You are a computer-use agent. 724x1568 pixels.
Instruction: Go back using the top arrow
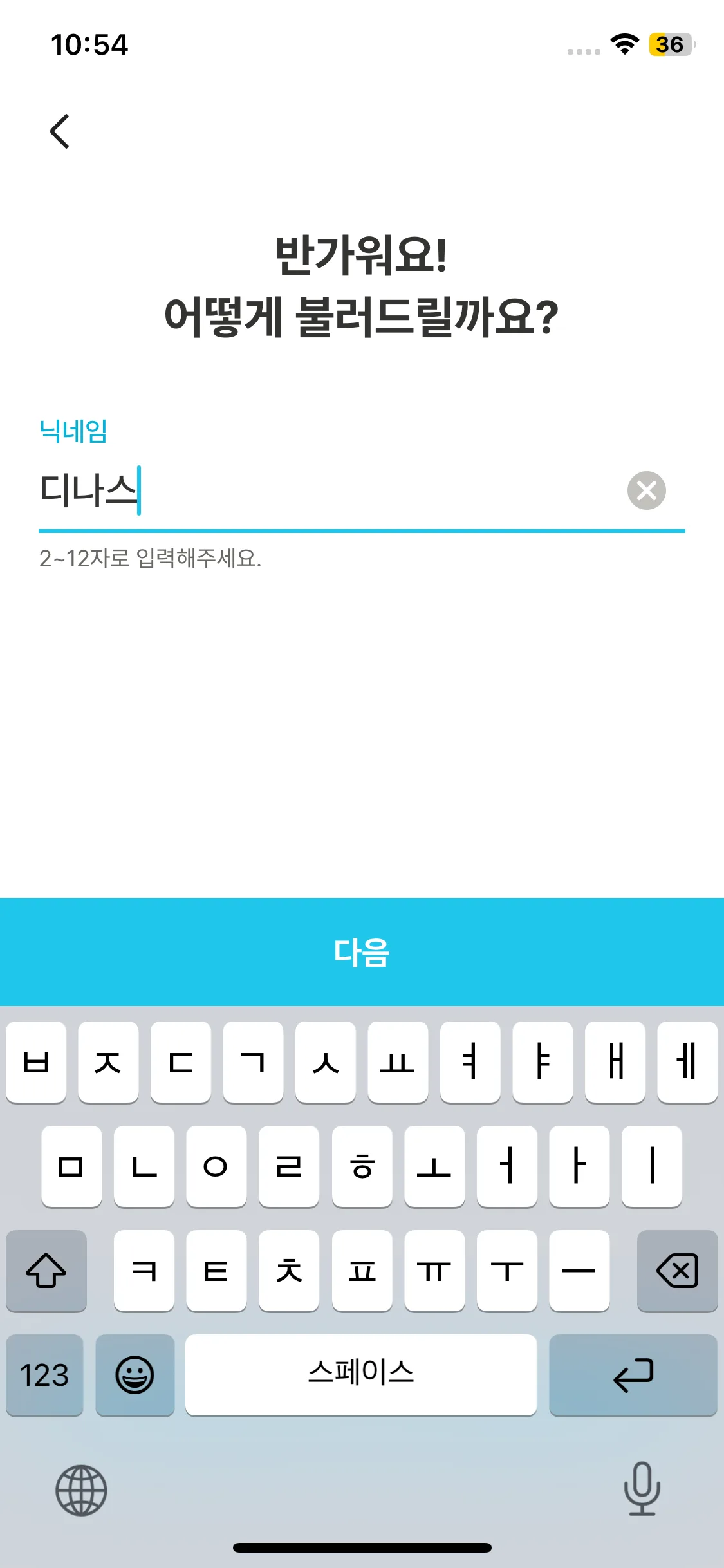(x=60, y=131)
